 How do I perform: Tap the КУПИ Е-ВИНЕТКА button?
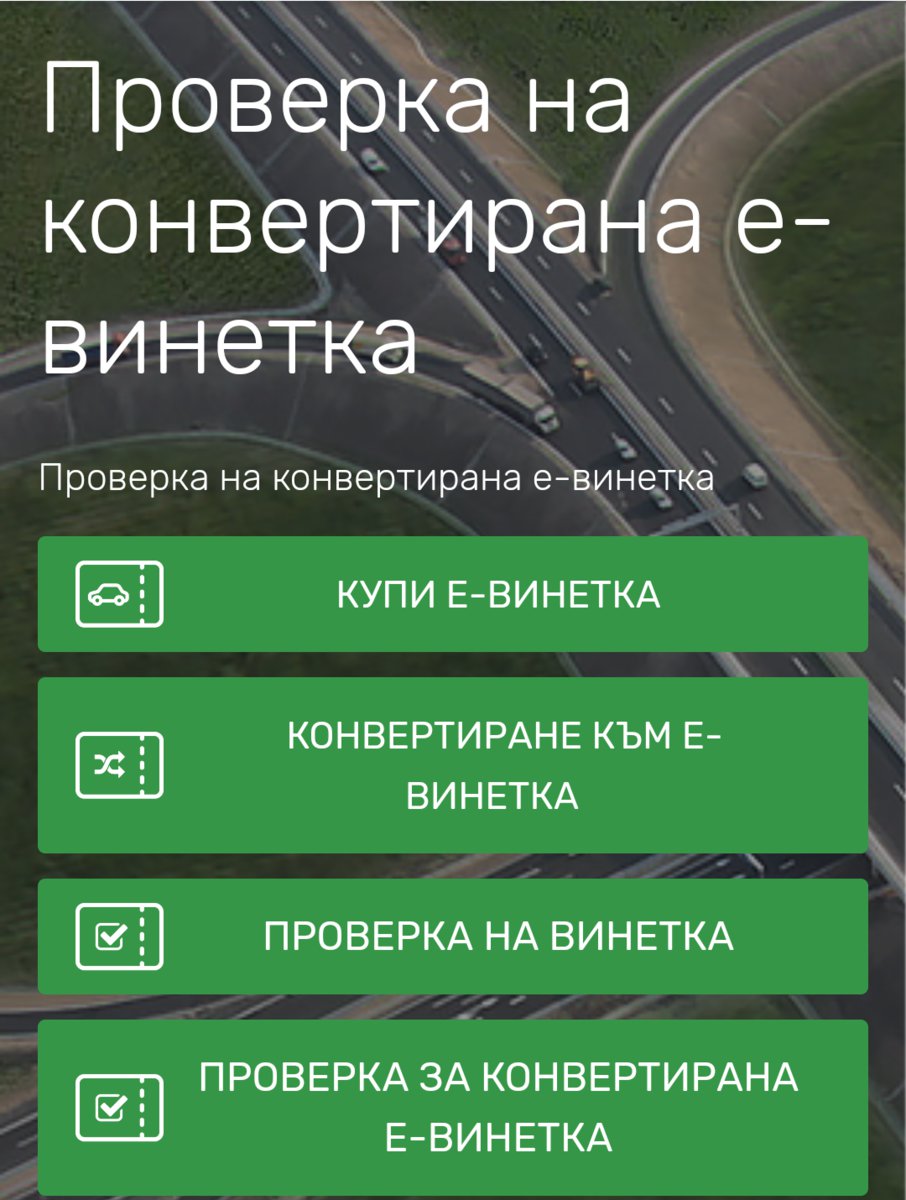click(453, 594)
